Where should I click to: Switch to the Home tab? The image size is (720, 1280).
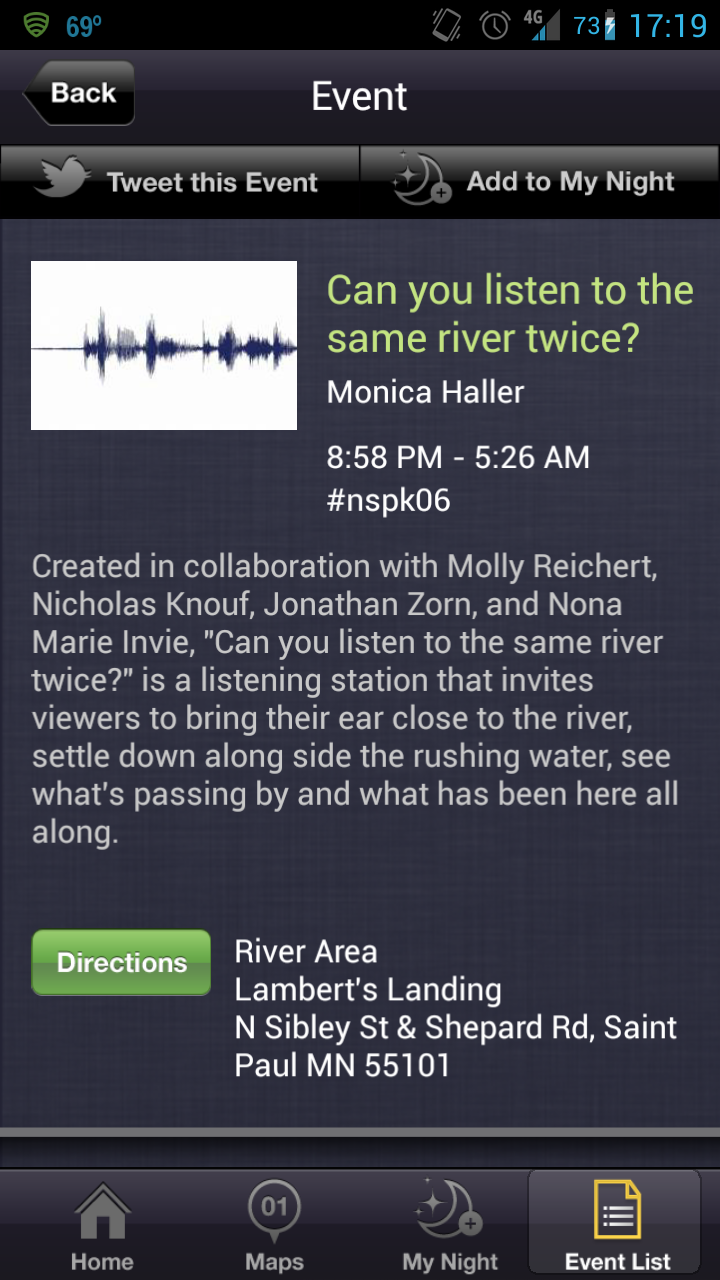coord(102,1227)
